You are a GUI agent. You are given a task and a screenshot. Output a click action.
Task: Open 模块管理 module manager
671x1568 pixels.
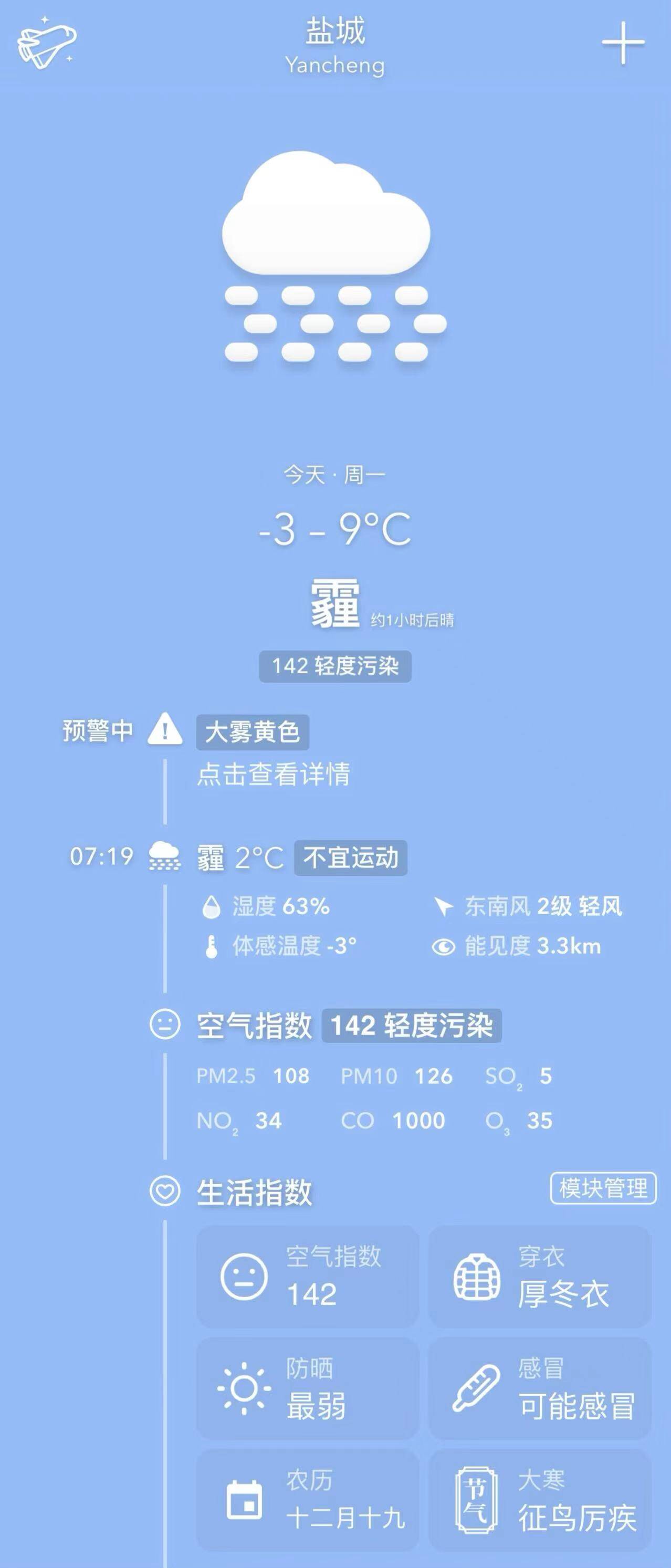[x=603, y=1188]
